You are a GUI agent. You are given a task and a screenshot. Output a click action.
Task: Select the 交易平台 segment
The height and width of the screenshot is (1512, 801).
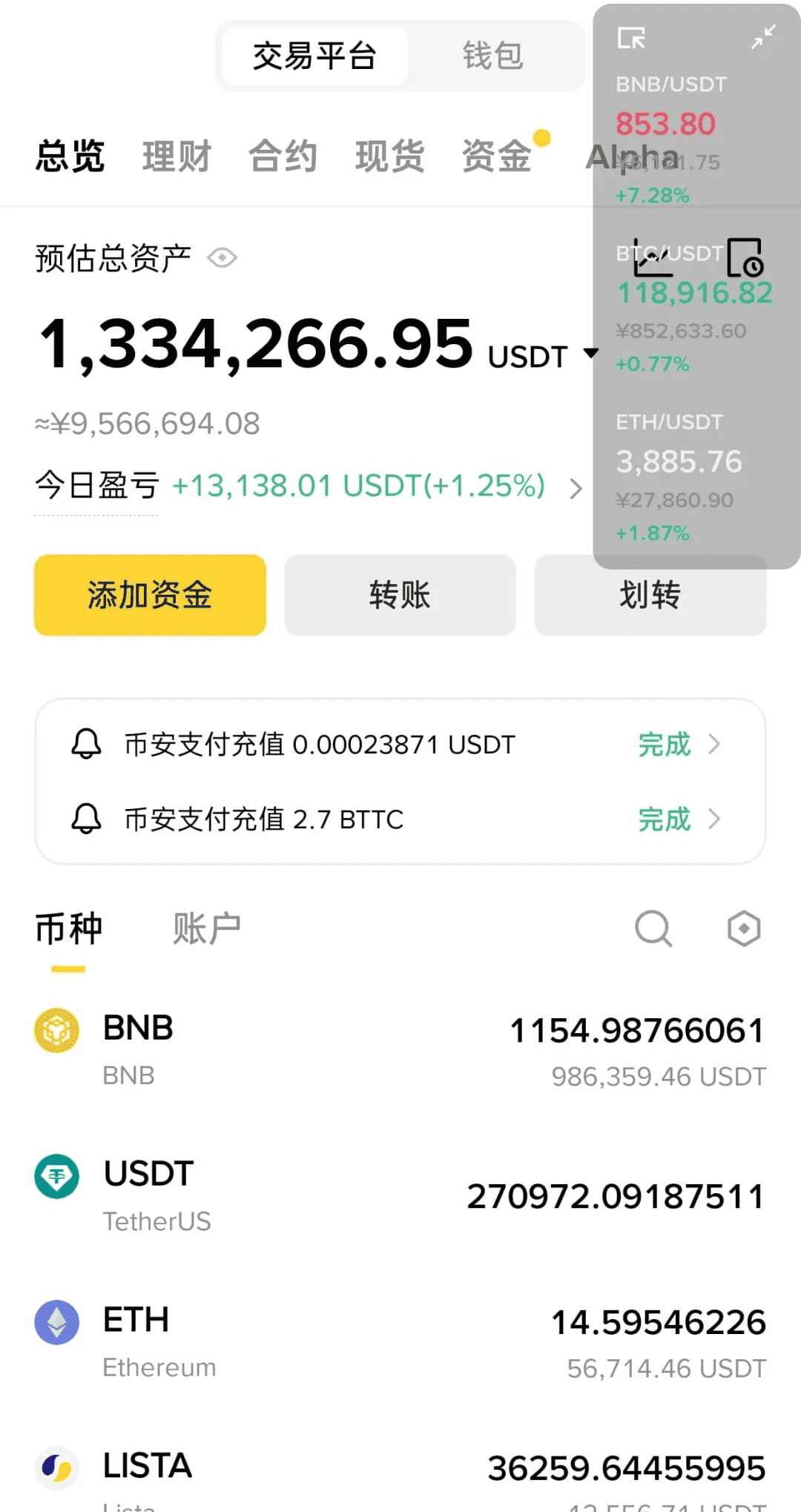(x=314, y=56)
